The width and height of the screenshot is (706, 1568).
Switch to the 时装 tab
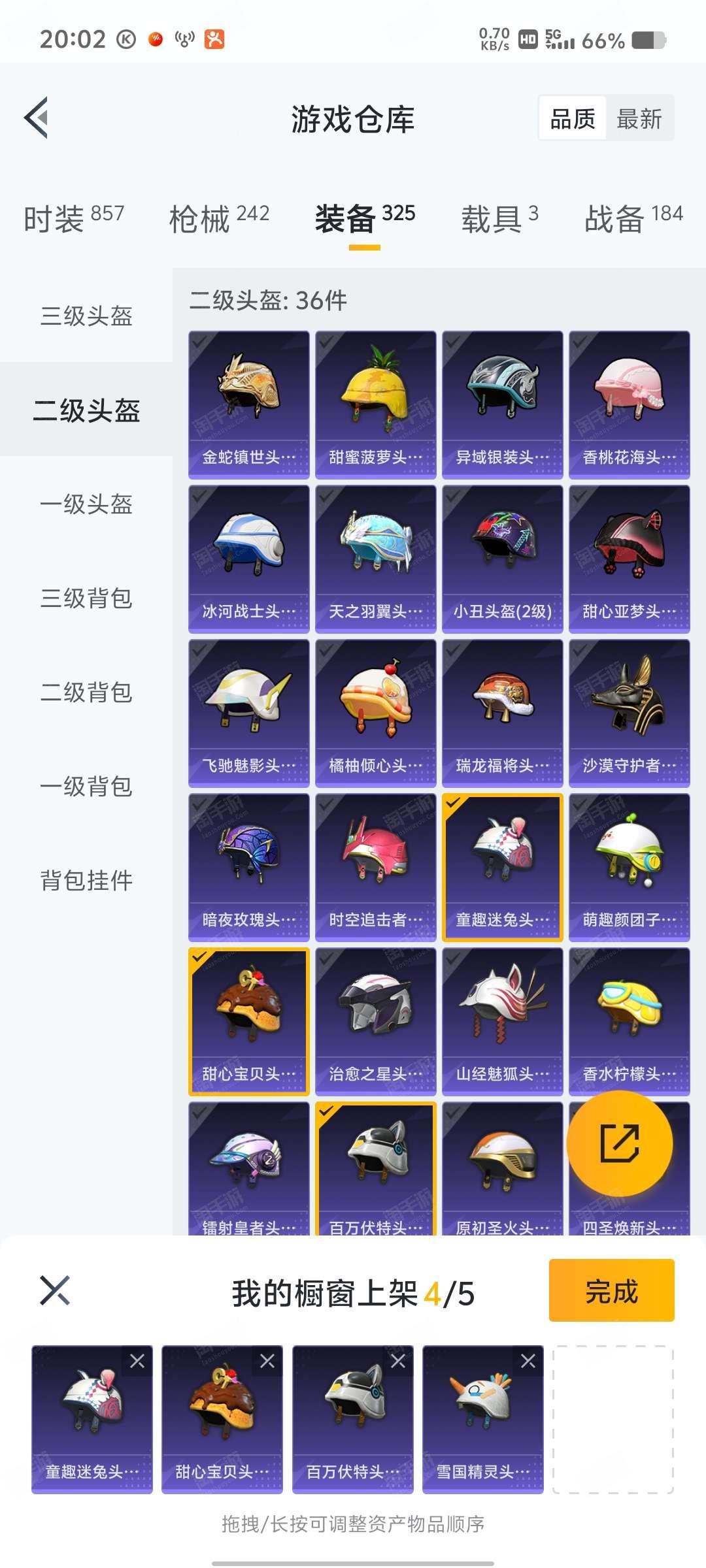pos(73,218)
